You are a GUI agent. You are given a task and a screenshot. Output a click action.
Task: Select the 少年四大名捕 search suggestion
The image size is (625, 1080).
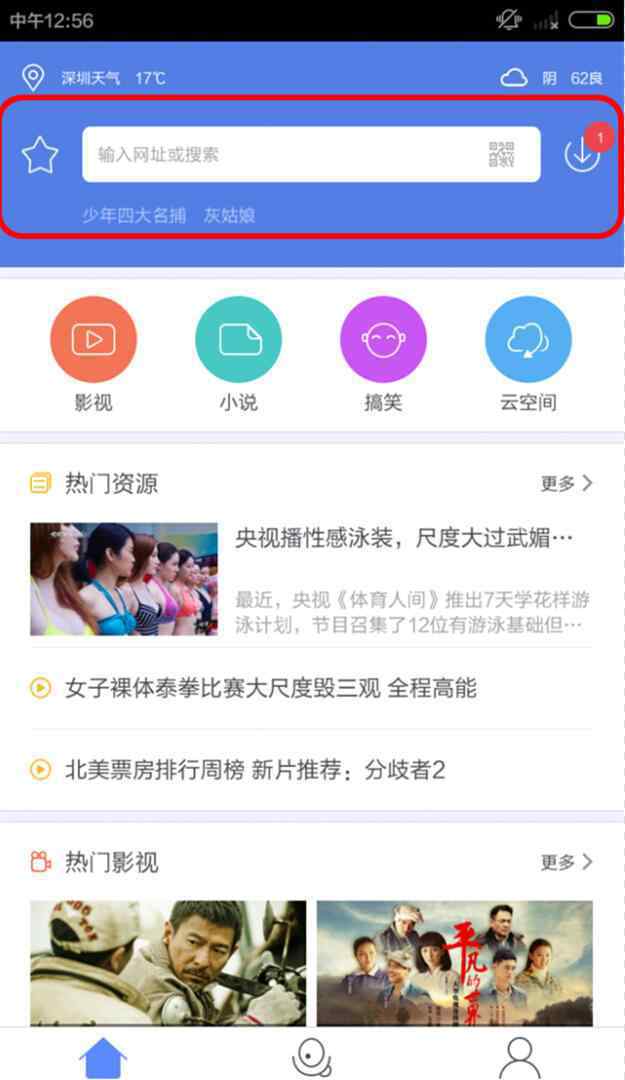point(134,216)
